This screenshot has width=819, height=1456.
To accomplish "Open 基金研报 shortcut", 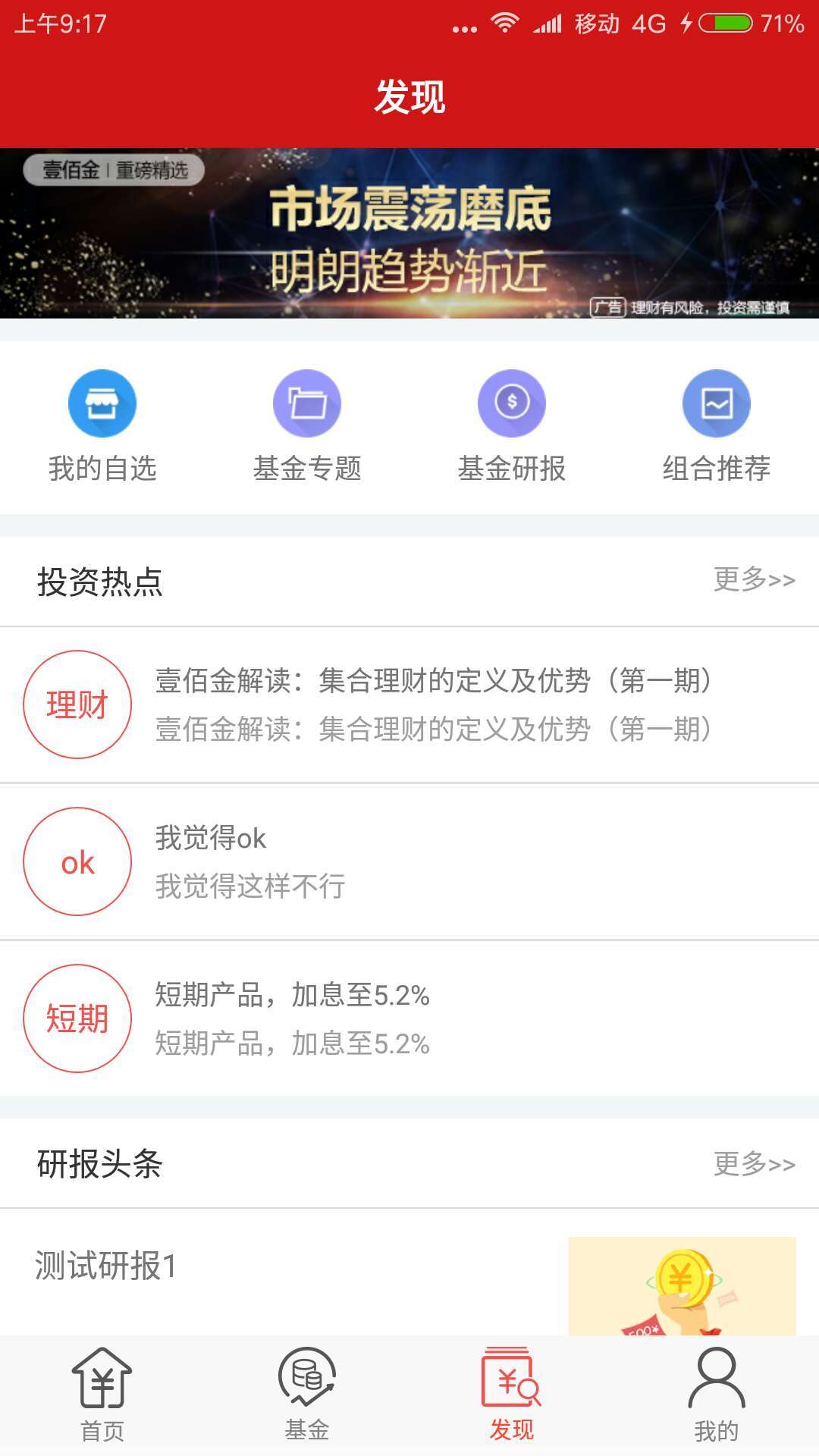I will 512,426.
